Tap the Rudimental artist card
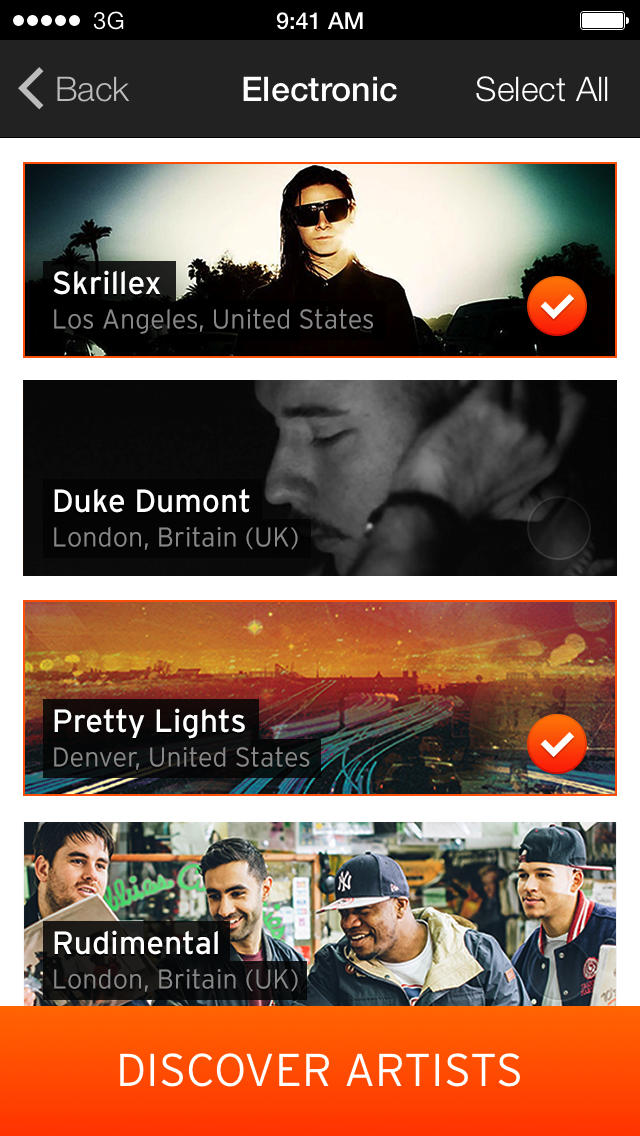This screenshot has height=1136, width=640. pyautogui.click(x=320, y=912)
